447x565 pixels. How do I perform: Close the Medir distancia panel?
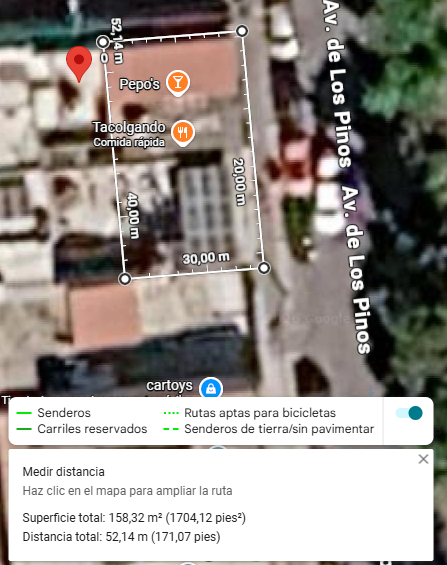[x=423, y=459]
